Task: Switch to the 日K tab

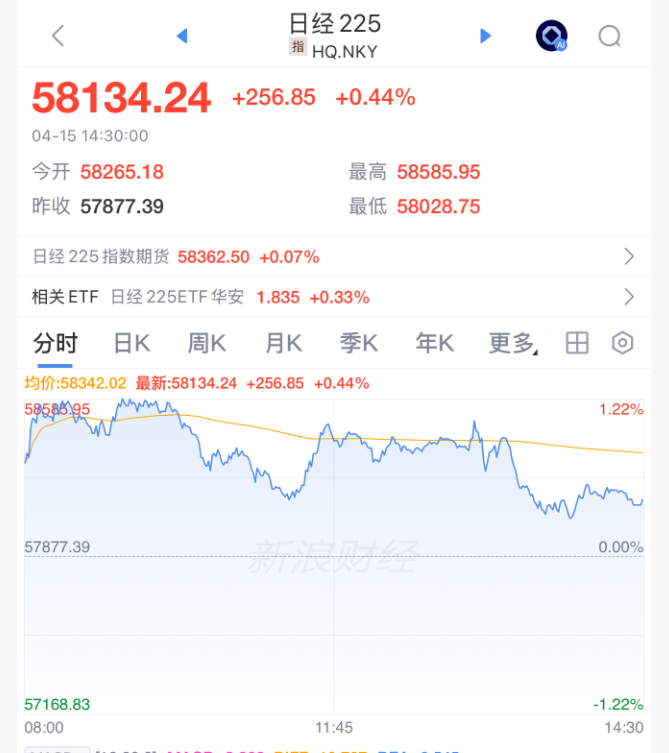Action: coord(131,343)
